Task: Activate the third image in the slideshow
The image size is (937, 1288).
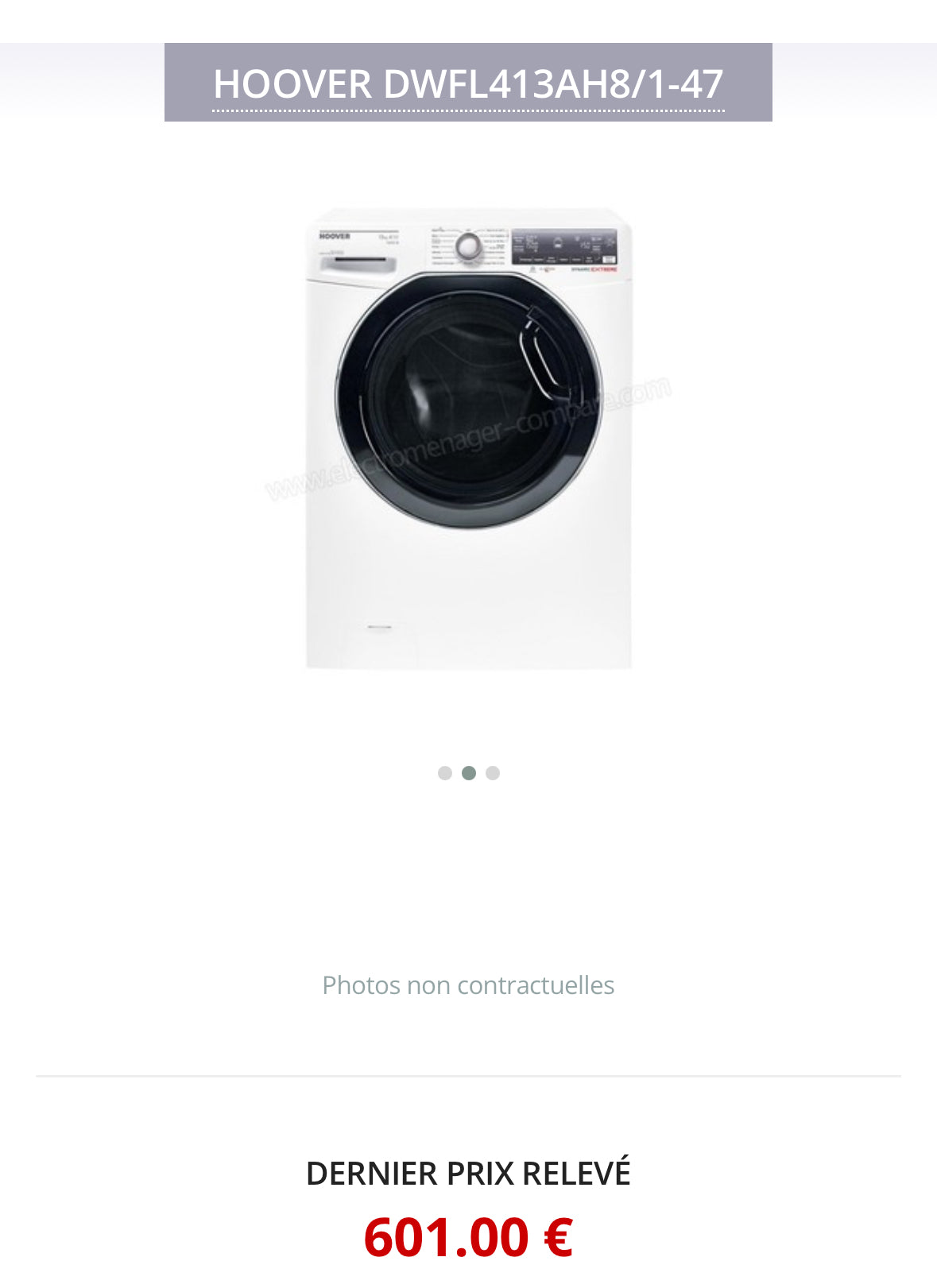Action: (492, 772)
